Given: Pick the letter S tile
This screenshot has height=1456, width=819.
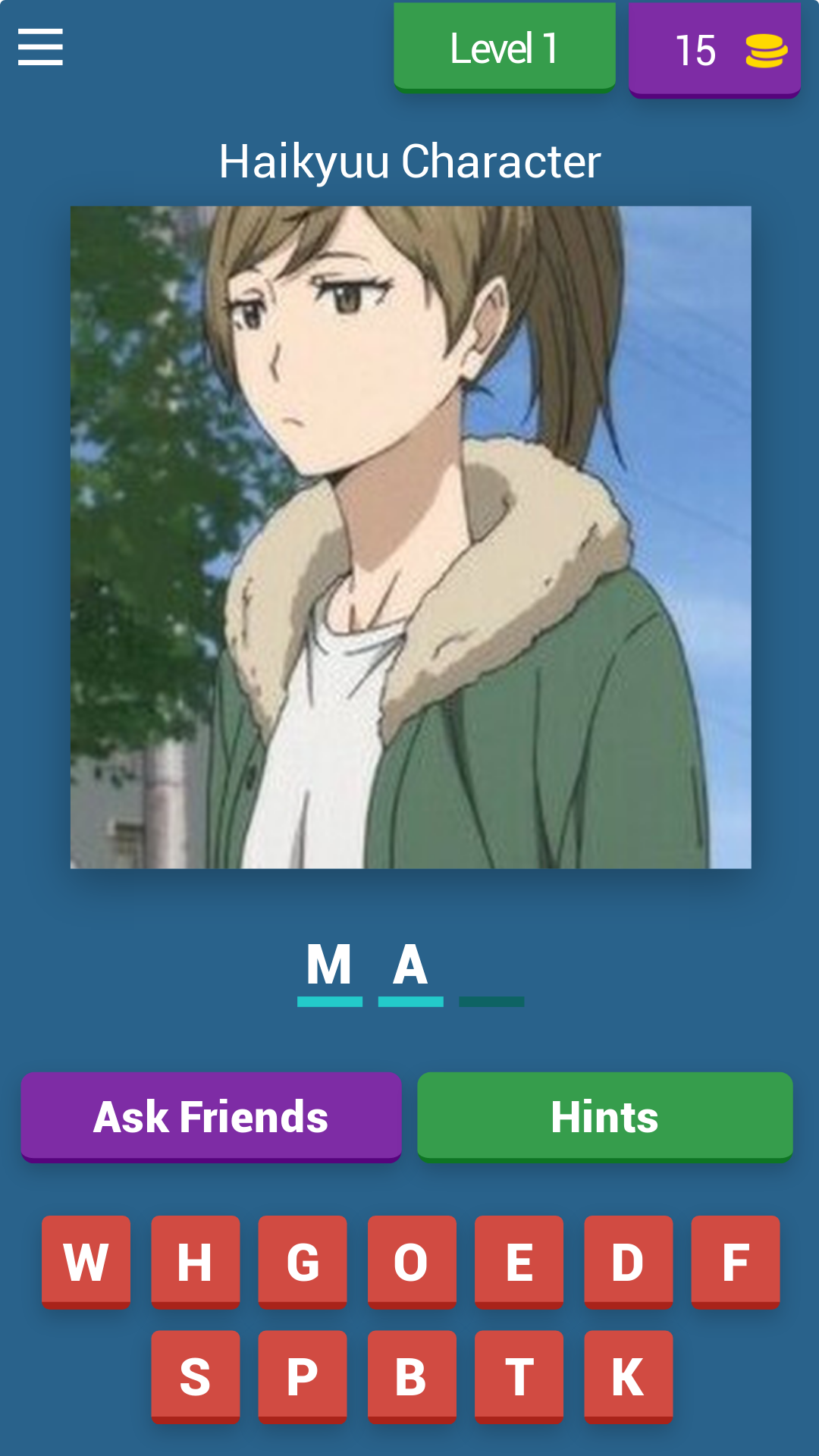Looking at the screenshot, I should click(195, 1376).
